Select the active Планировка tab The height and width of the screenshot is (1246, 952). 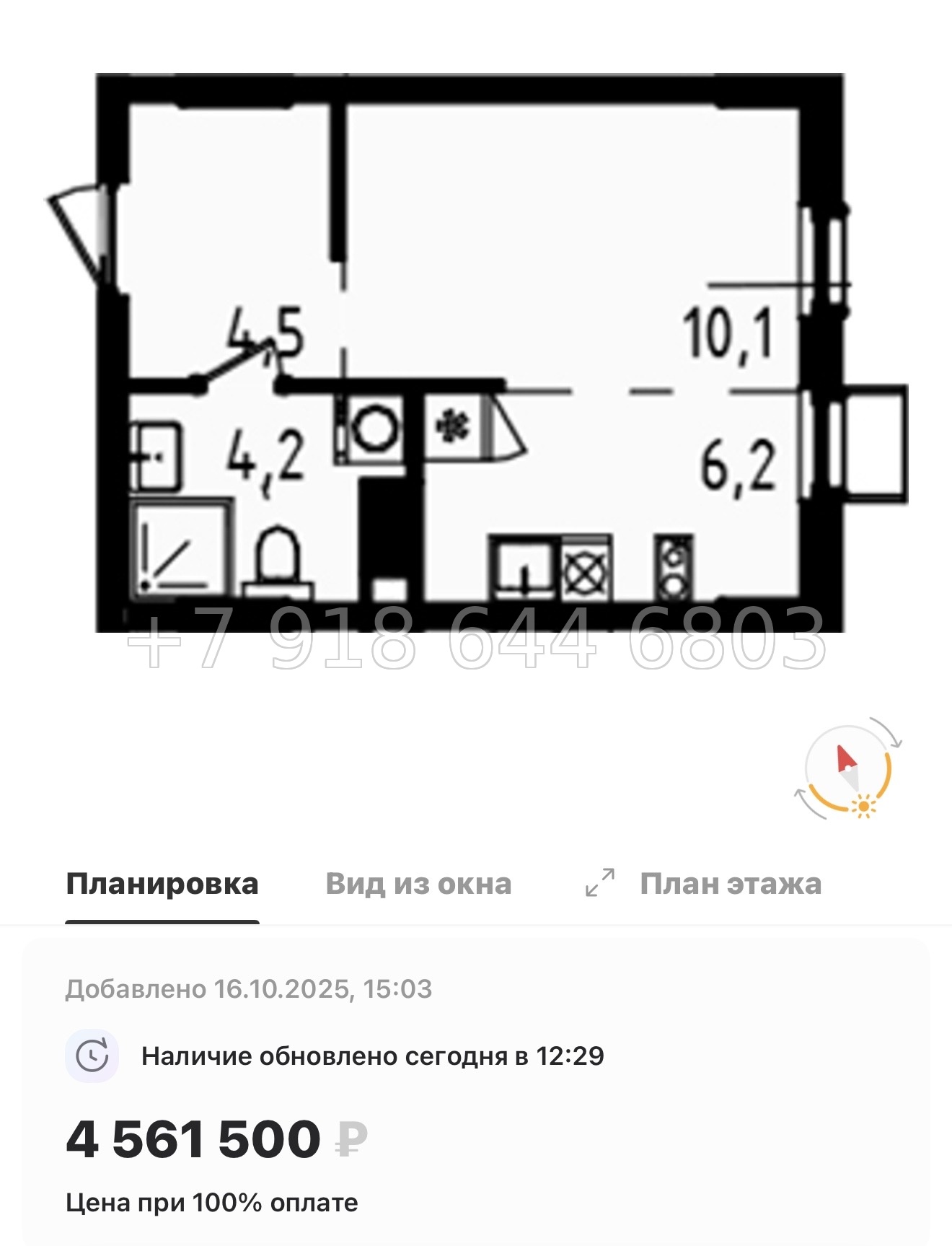(162, 882)
